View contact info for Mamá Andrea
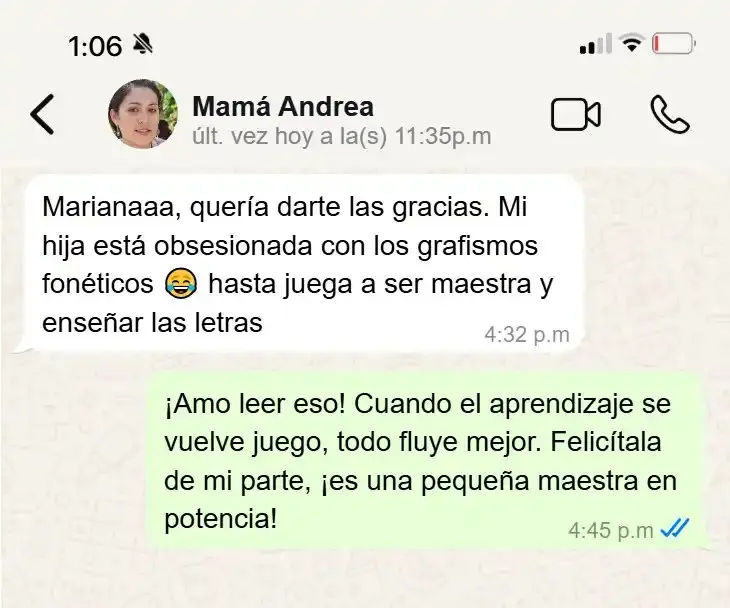This screenshot has width=730, height=608. click(283, 106)
